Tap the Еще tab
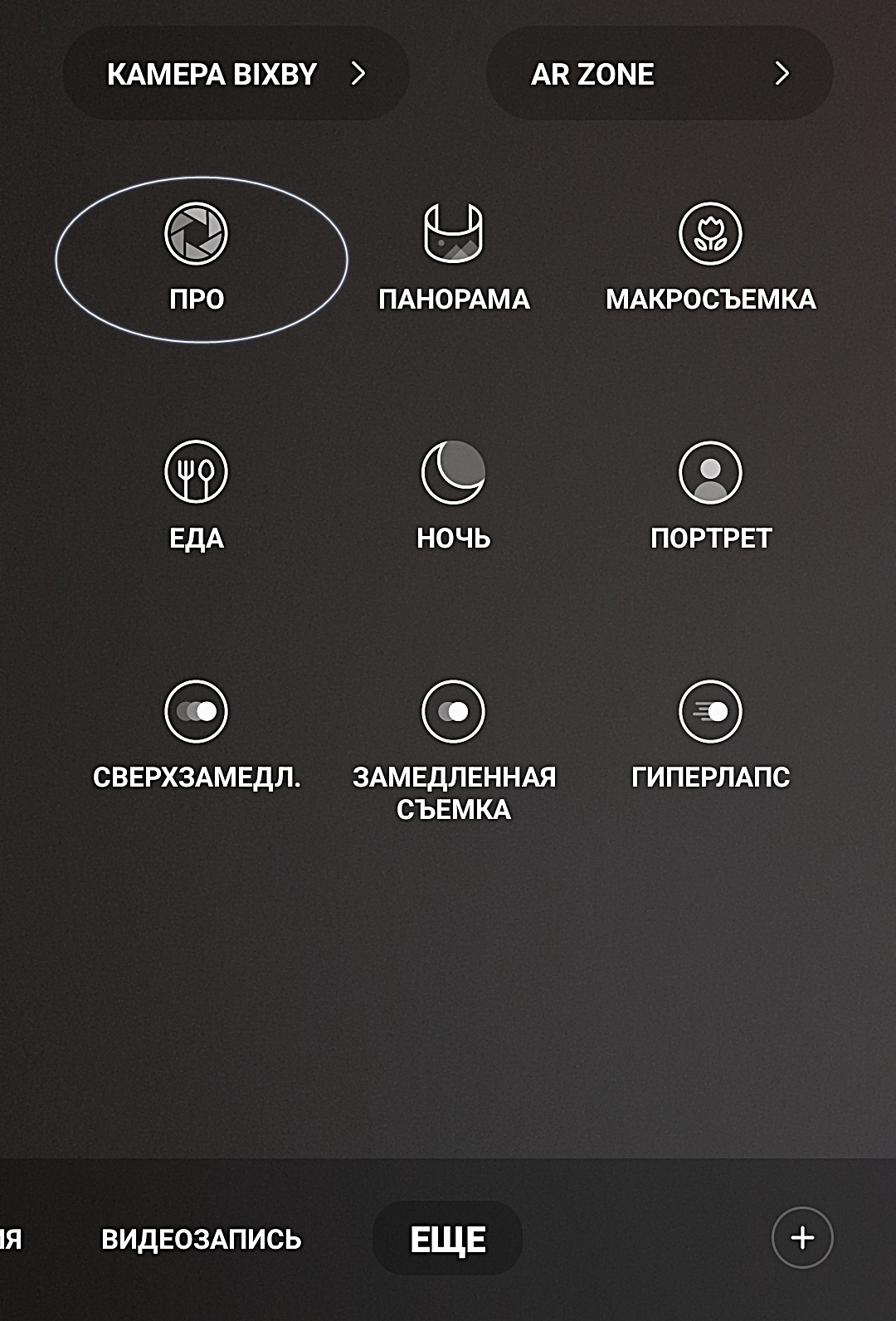 (x=448, y=1239)
